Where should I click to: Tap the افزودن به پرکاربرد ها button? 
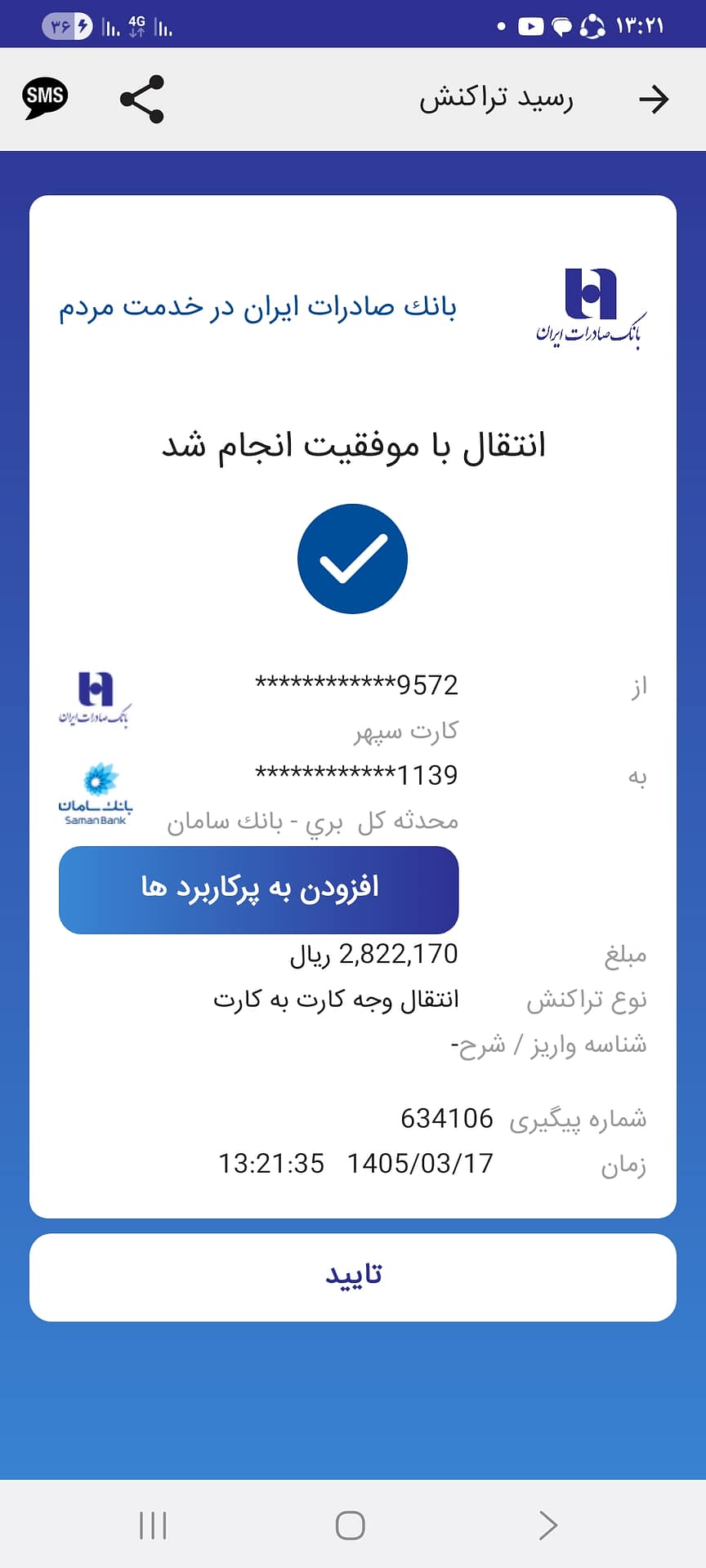pyautogui.click(x=258, y=890)
